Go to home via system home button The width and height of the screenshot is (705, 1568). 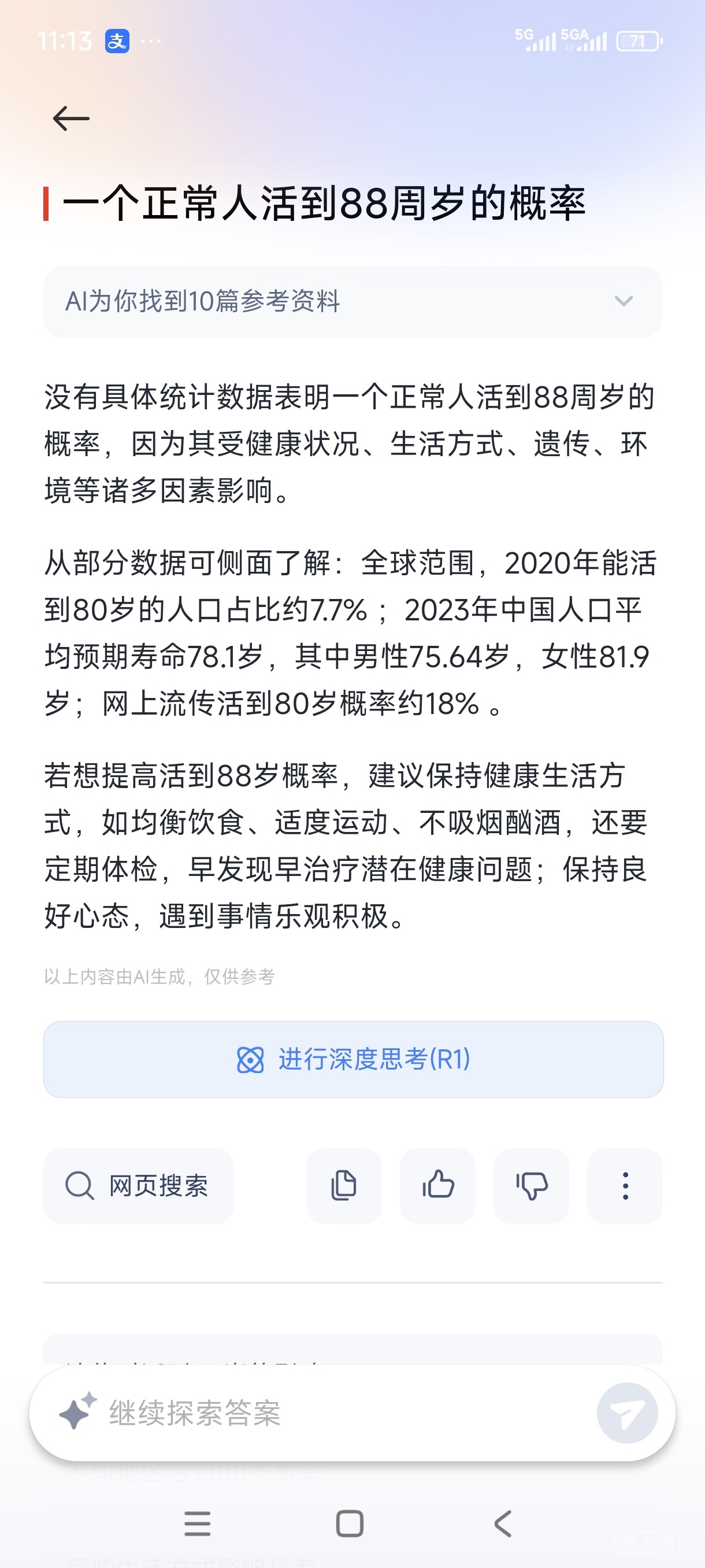pos(350,1523)
